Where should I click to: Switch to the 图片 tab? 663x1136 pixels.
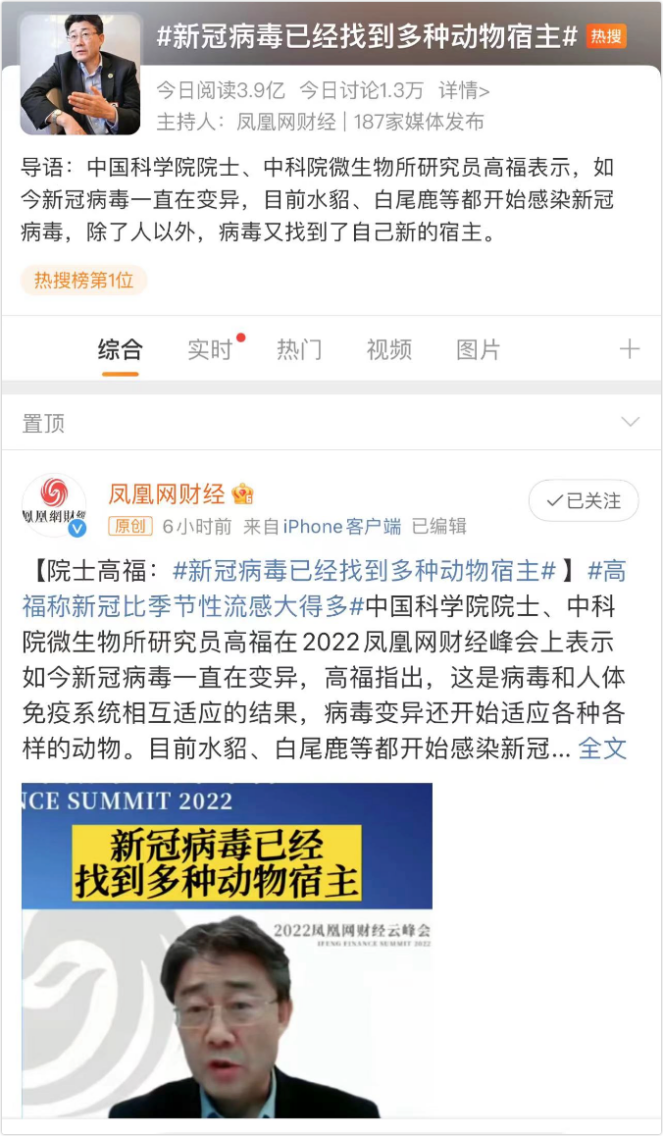(478, 350)
